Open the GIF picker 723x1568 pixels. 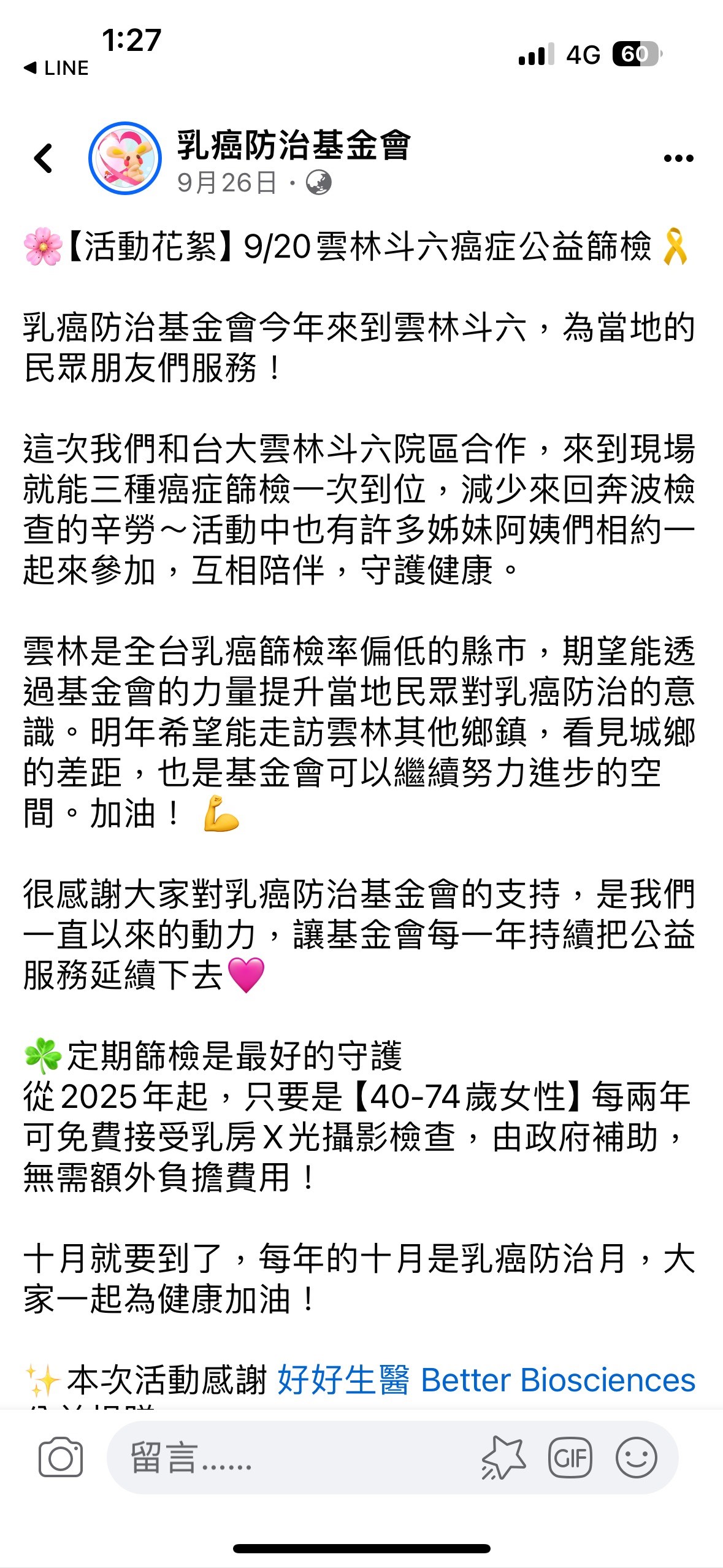coord(570,1458)
